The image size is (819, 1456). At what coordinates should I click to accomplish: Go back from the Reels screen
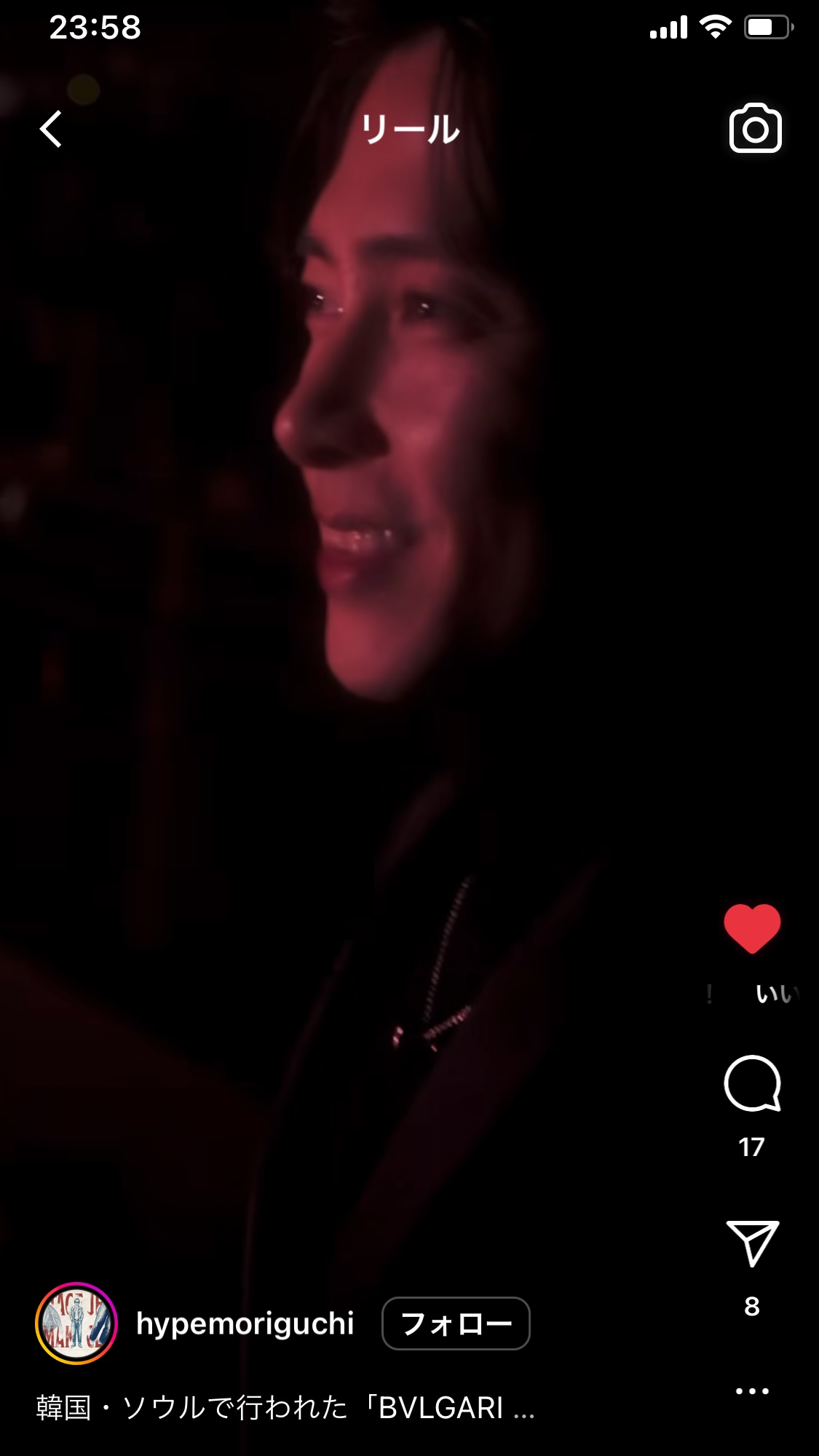click(51, 130)
